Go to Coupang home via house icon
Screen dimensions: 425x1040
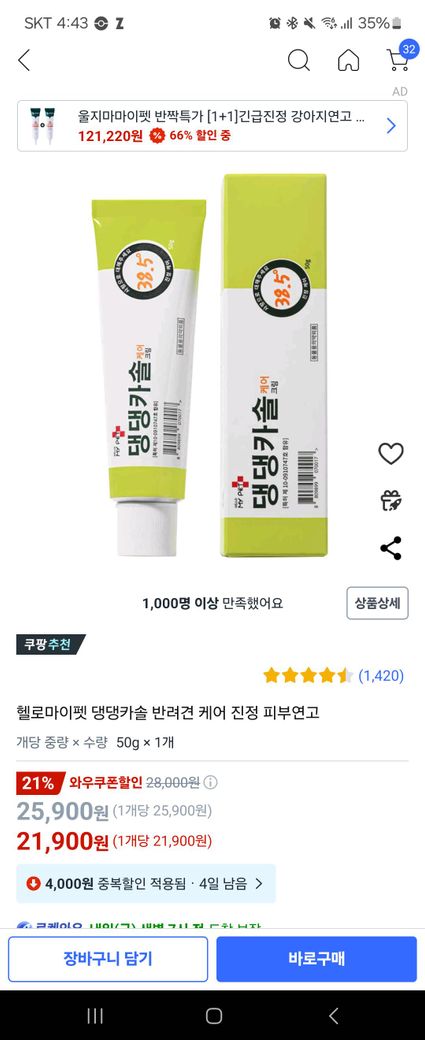(x=349, y=60)
